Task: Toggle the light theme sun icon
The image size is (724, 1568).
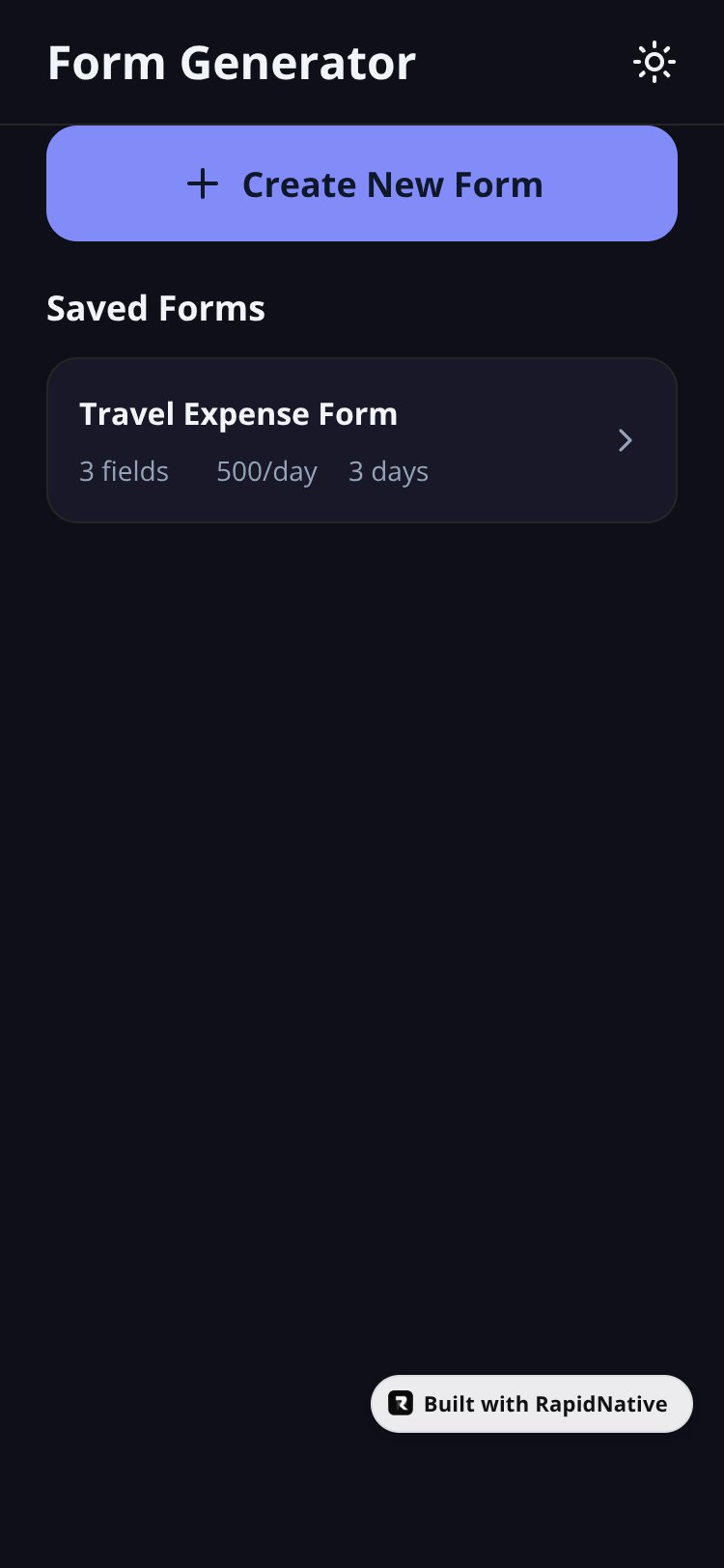Action: point(654,63)
